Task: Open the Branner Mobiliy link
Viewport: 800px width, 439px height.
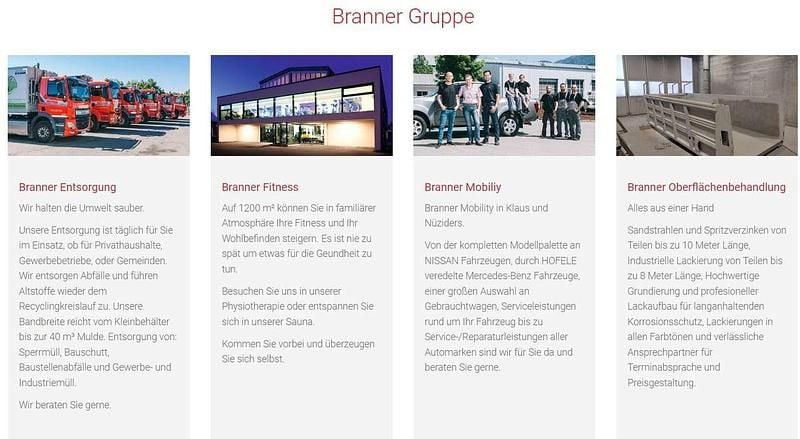Action: pyautogui.click(x=463, y=187)
